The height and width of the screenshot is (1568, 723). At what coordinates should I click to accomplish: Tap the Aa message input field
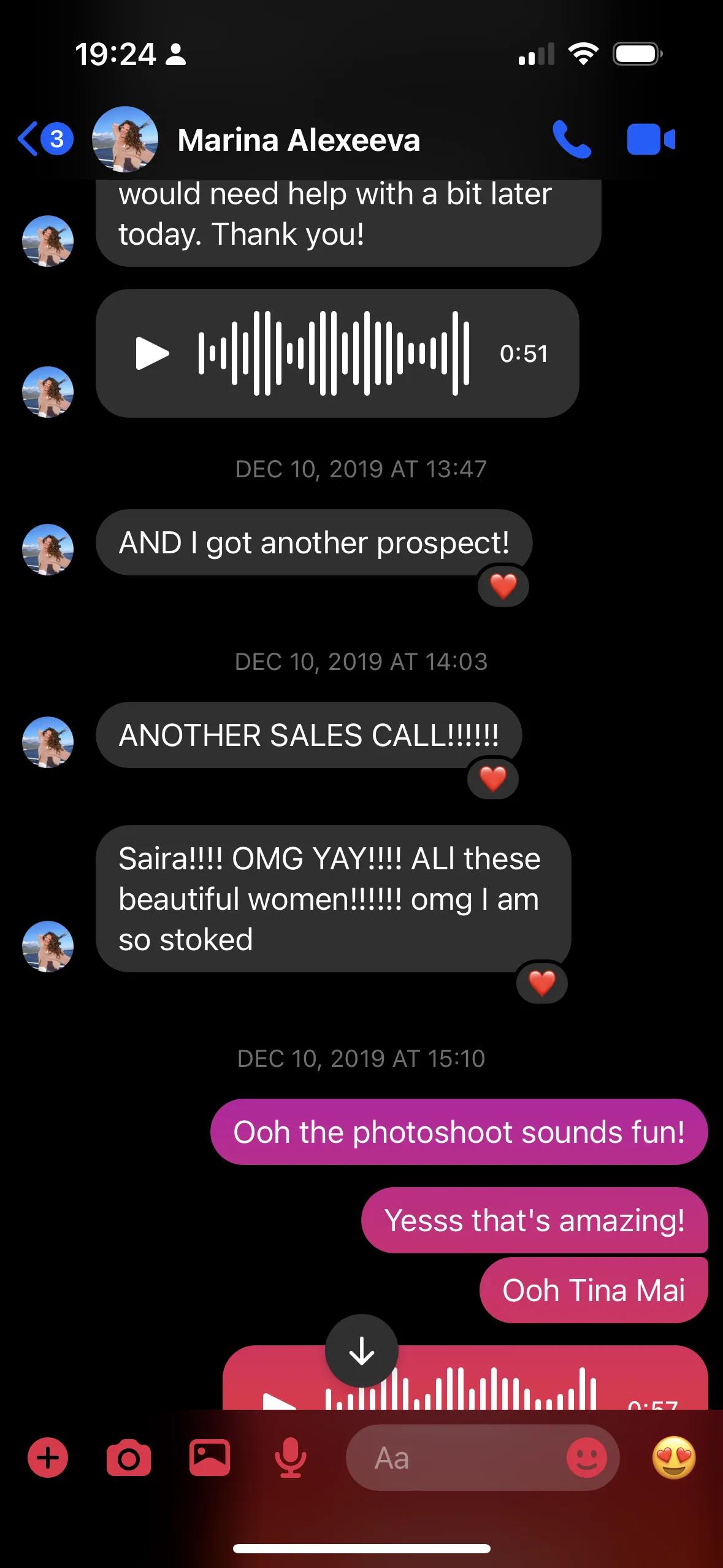pos(454,1458)
